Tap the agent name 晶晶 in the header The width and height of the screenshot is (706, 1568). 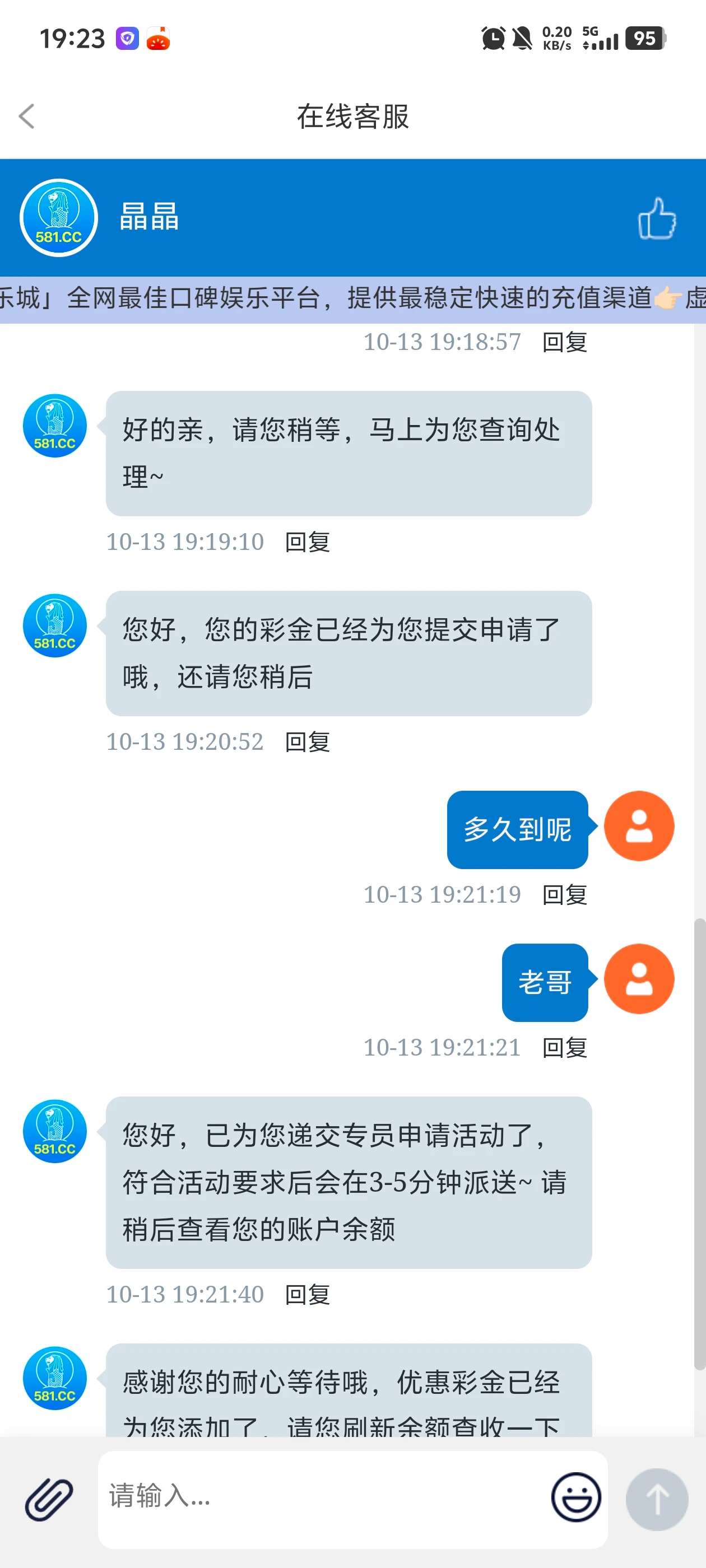click(148, 218)
